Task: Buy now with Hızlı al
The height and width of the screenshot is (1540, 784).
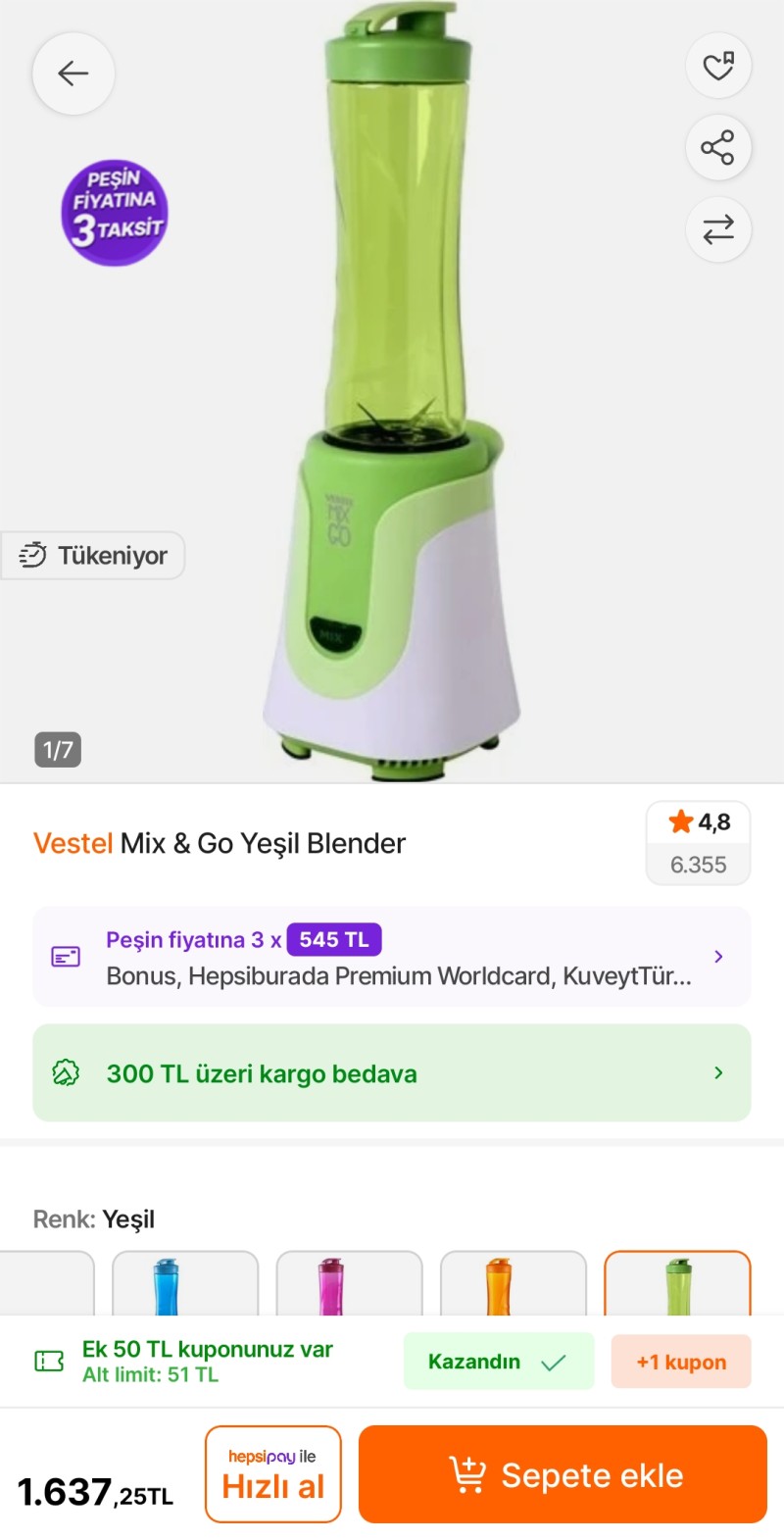Action: pyautogui.click(x=273, y=1474)
